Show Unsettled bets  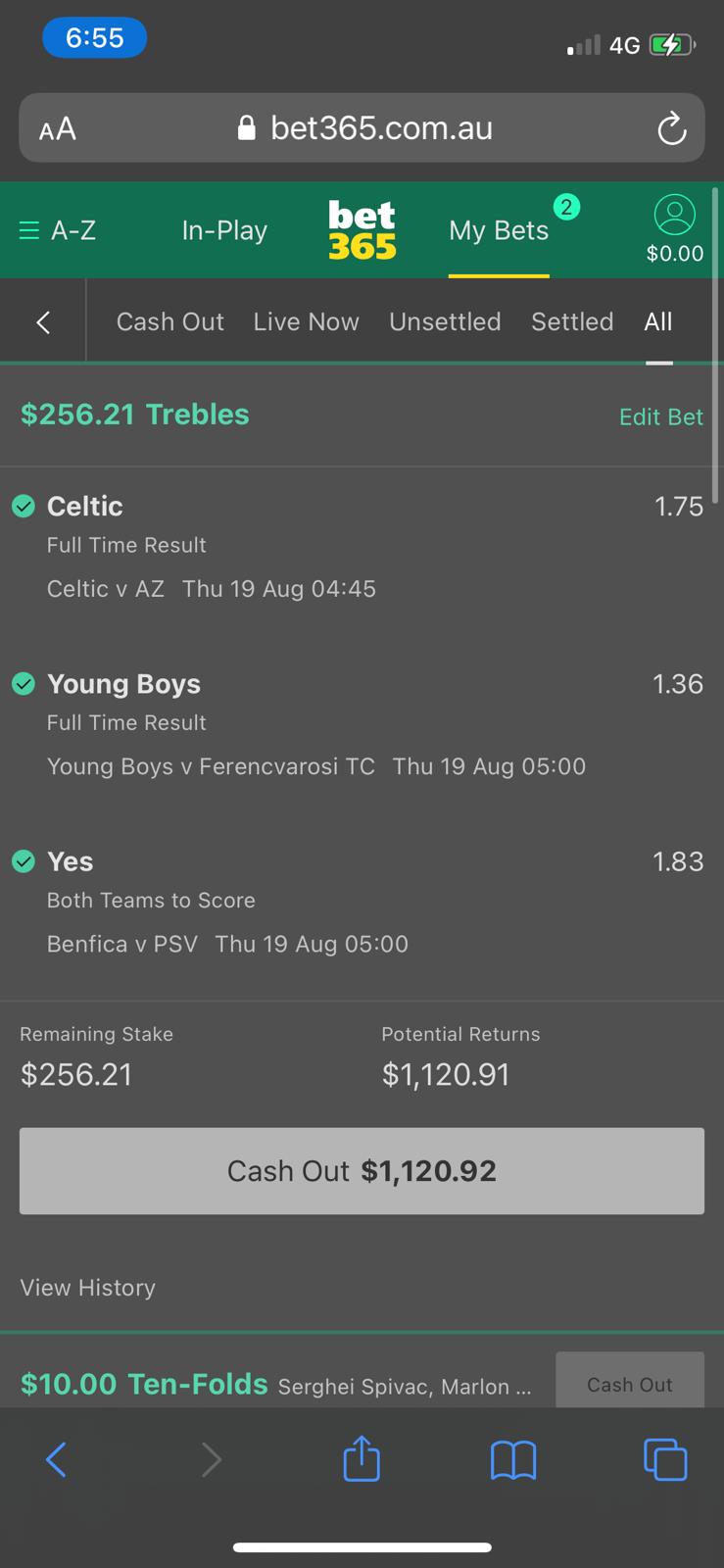[445, 322]
